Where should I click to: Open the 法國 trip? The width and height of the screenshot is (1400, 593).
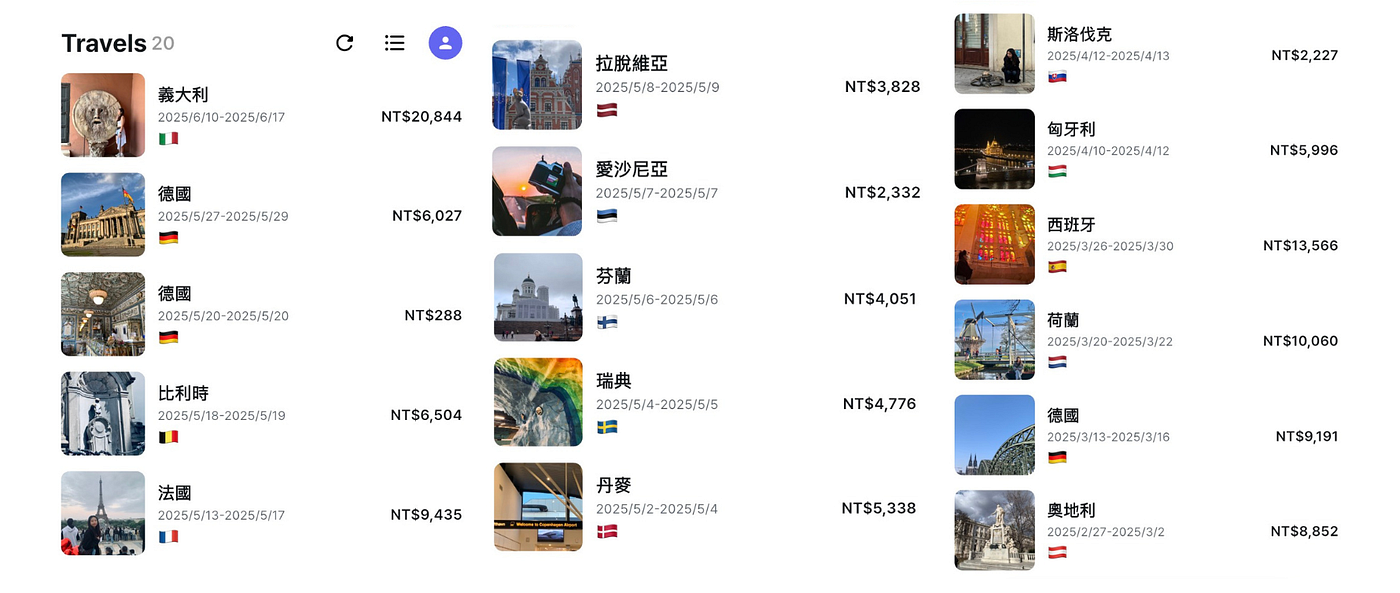click(262, 513)
